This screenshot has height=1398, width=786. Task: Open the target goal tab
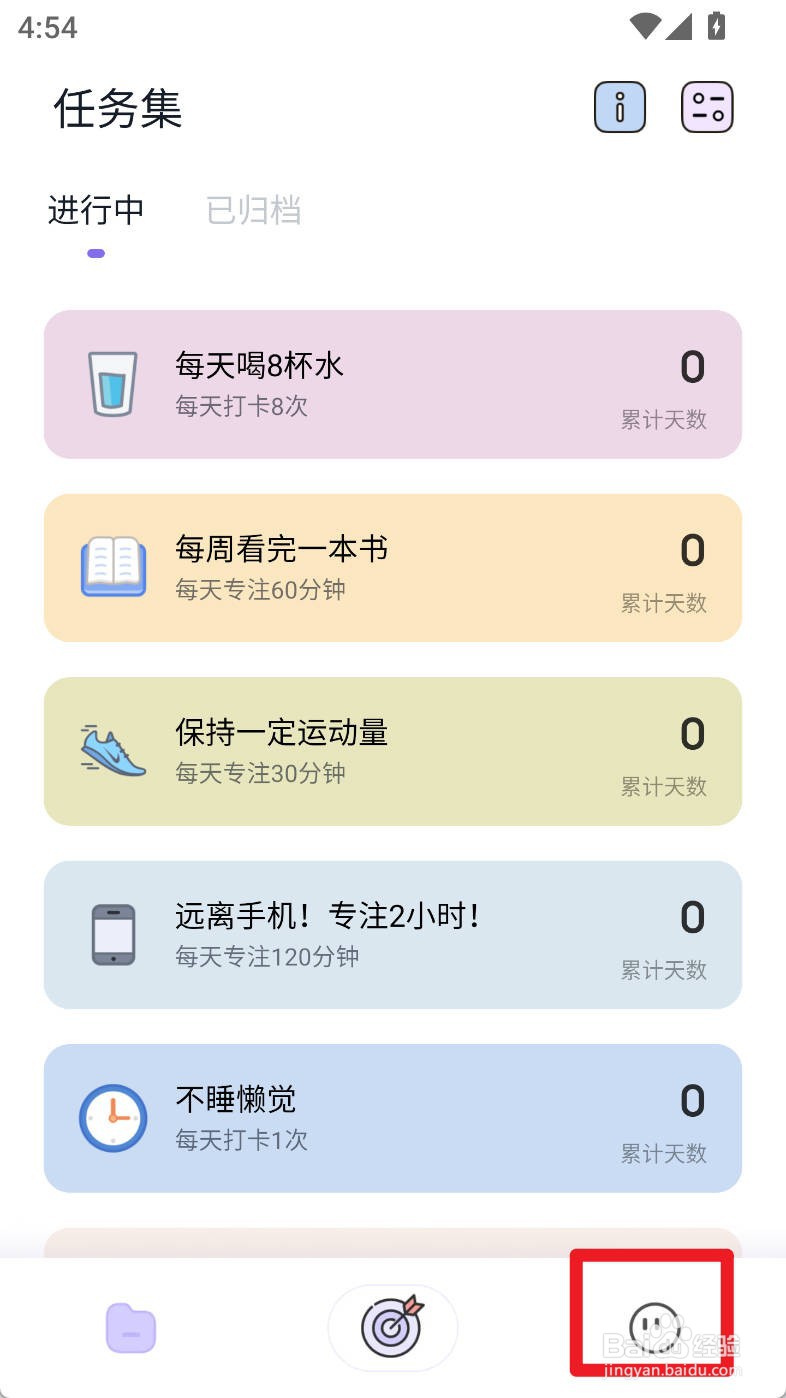(392, 1328)
